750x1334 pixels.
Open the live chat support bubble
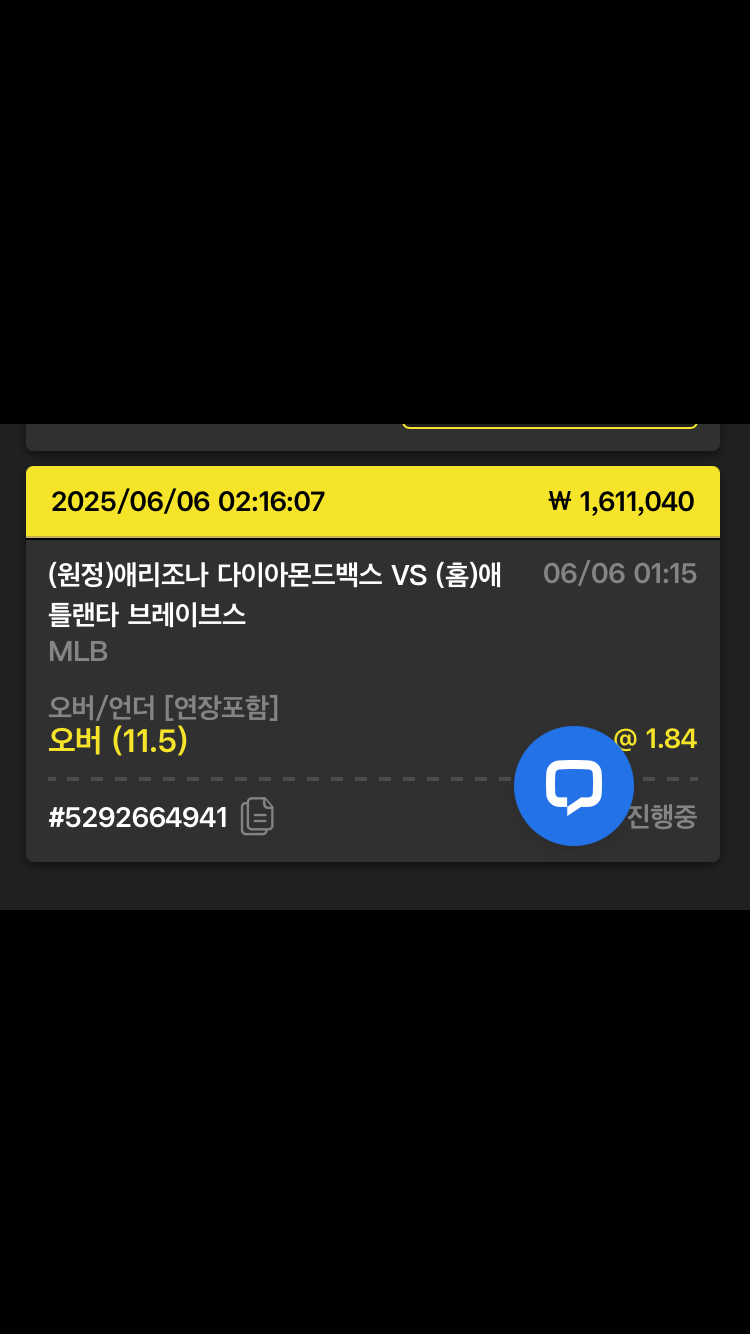pyautogui.click(x=573, y=786)
